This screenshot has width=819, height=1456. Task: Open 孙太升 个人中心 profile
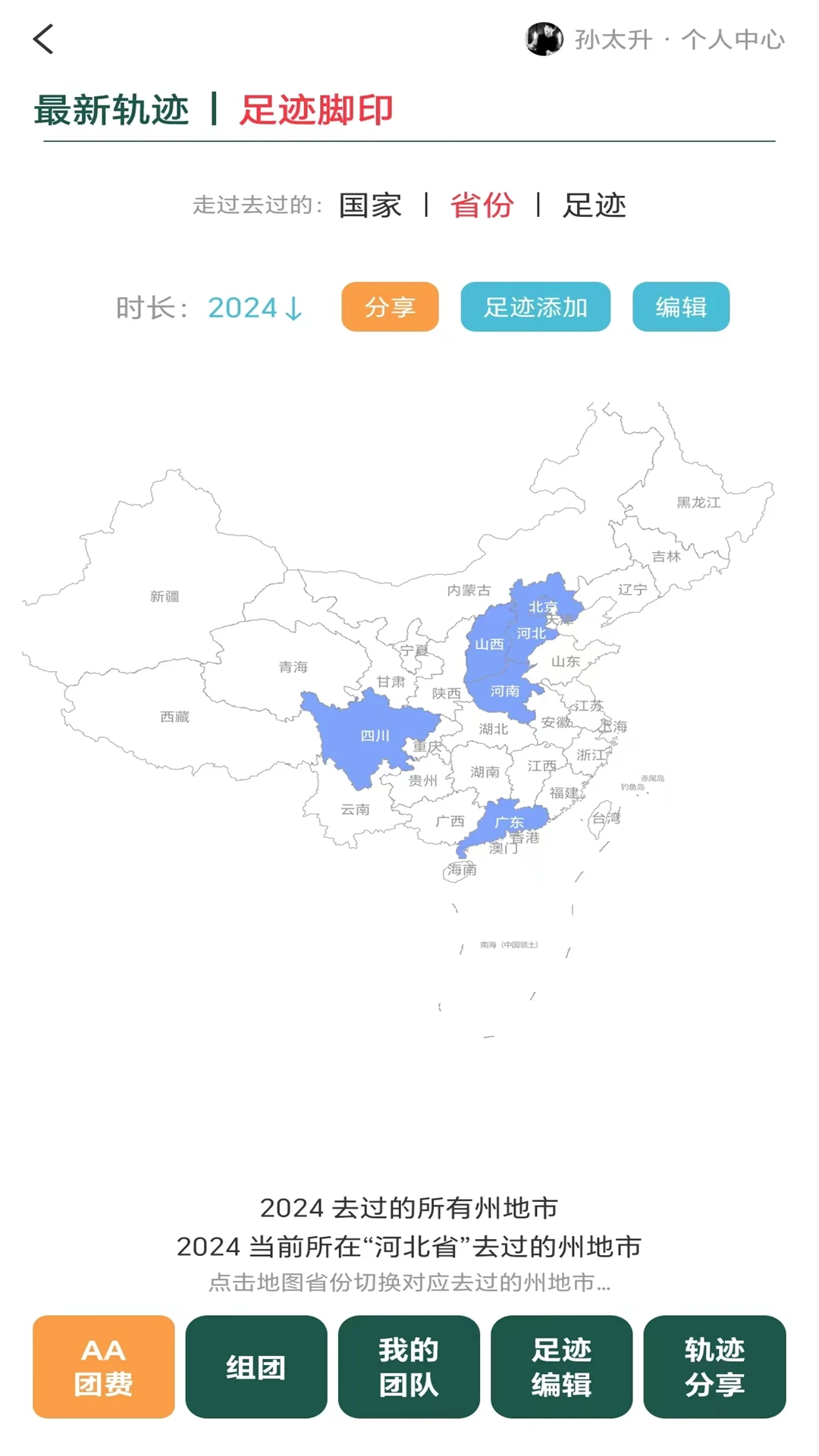pyautogui.click(x=655, y=39)
